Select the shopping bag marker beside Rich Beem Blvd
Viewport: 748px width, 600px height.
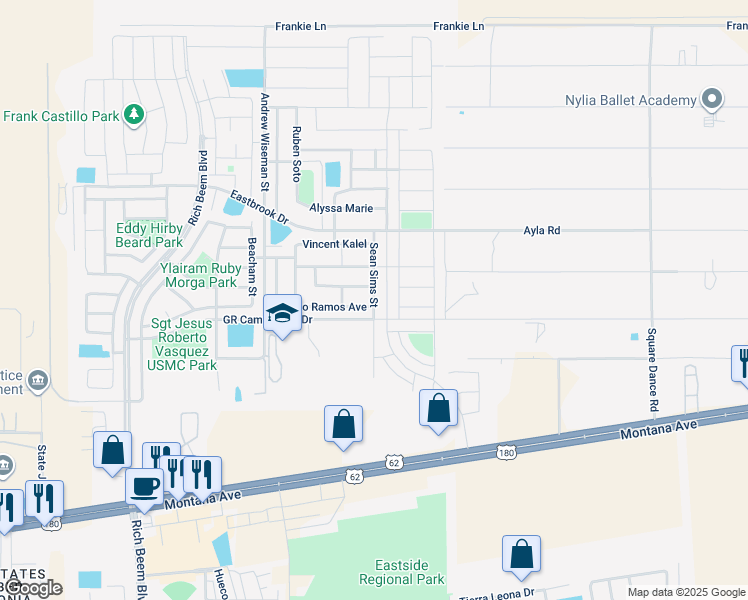coord(112,450)
